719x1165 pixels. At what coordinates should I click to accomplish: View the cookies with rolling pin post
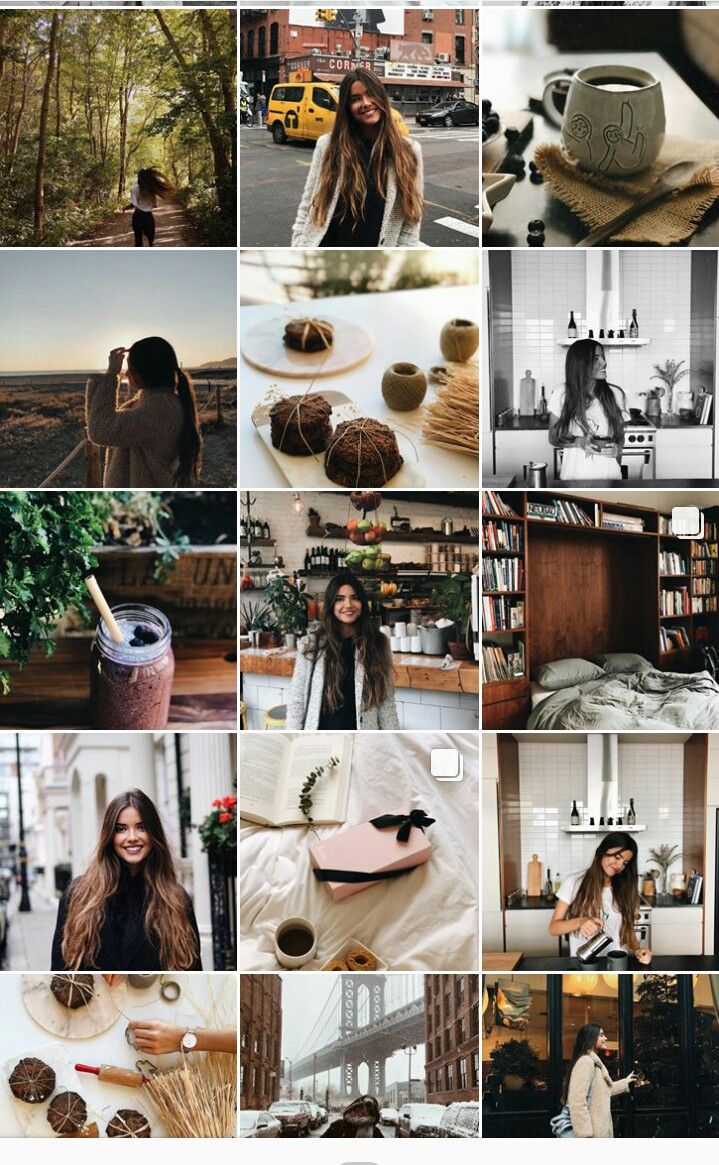click(118, 1056)
